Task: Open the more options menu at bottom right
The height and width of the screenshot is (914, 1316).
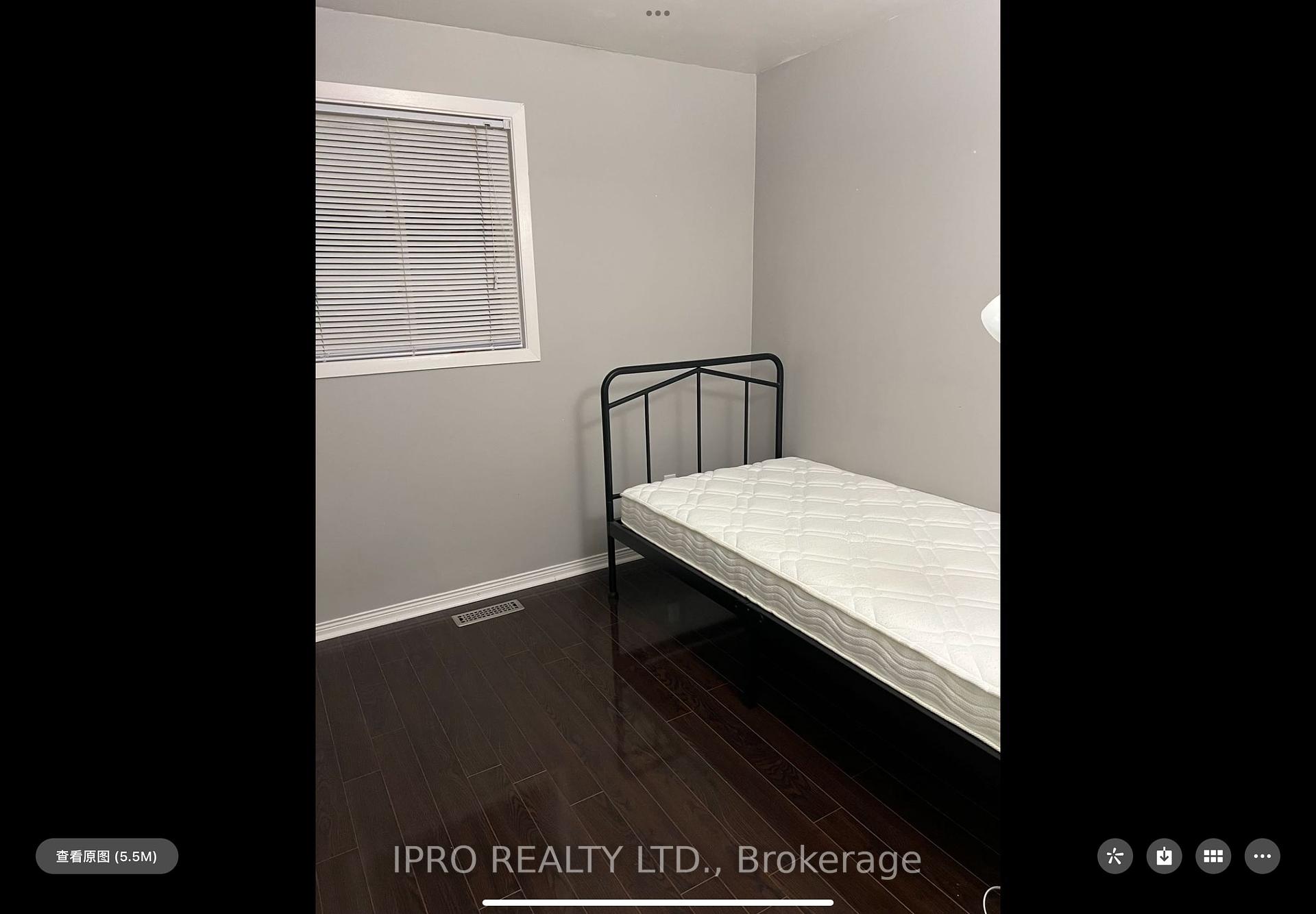Action: pyautogui.click(x=1262, y=856)
